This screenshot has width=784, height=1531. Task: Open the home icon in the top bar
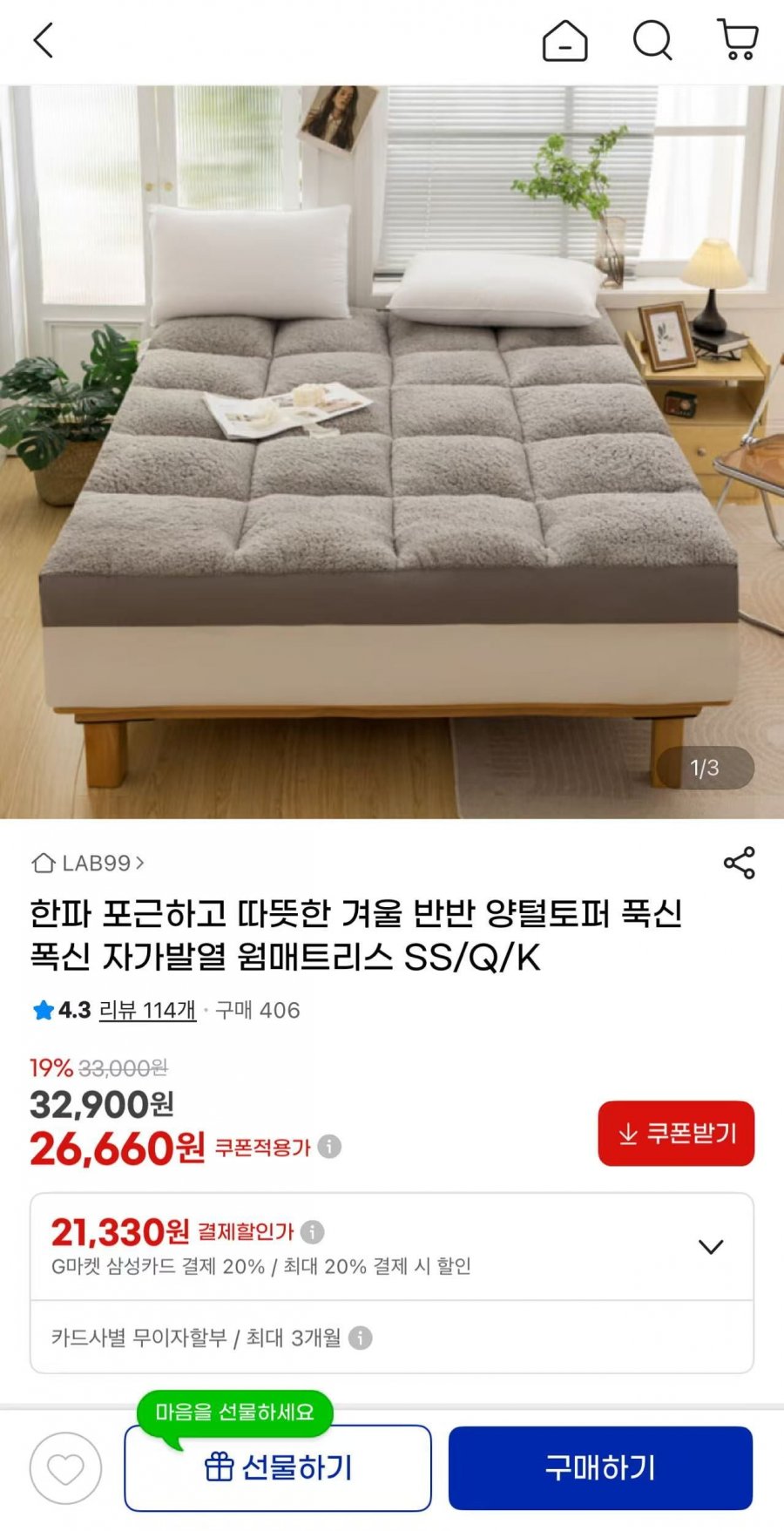564,40
